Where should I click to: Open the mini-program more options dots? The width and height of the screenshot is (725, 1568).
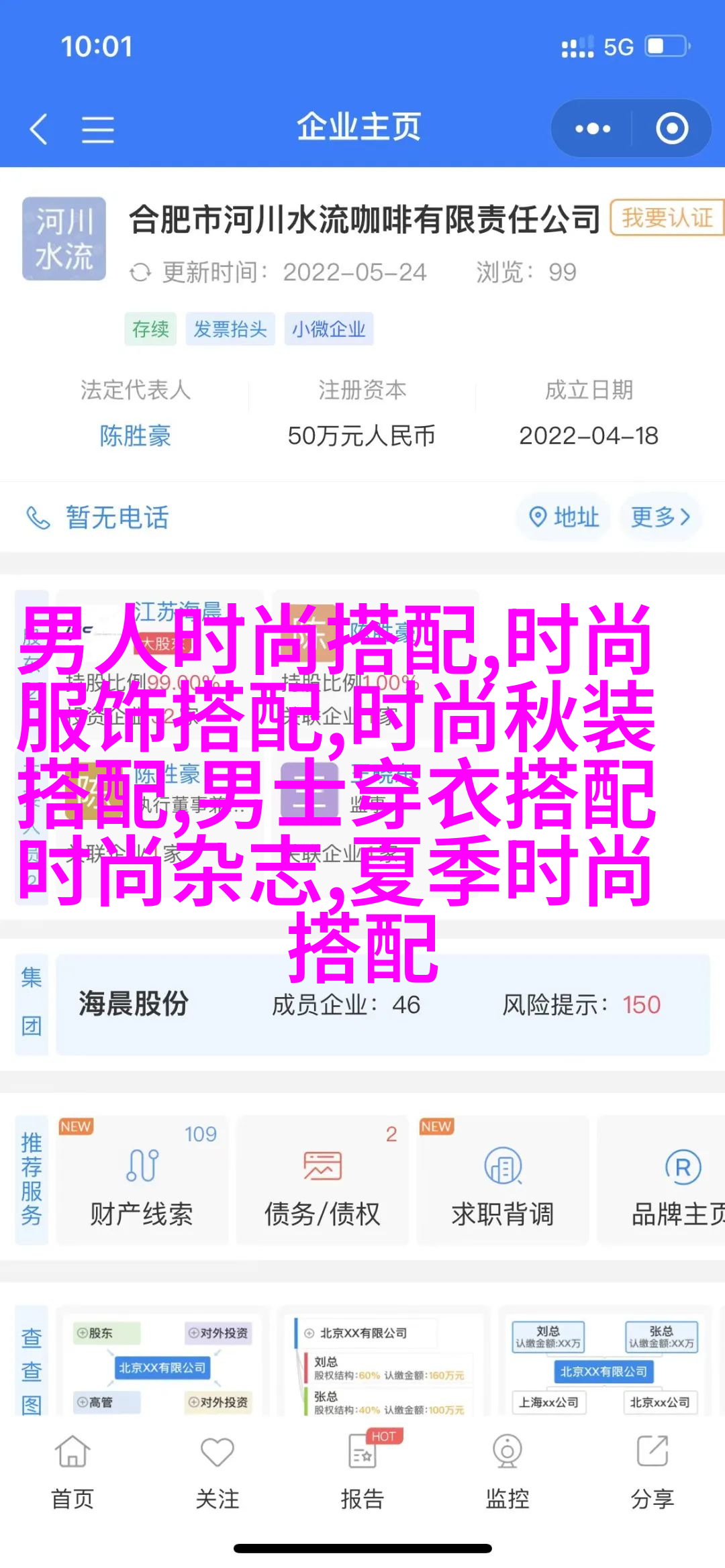click(592, 129)
